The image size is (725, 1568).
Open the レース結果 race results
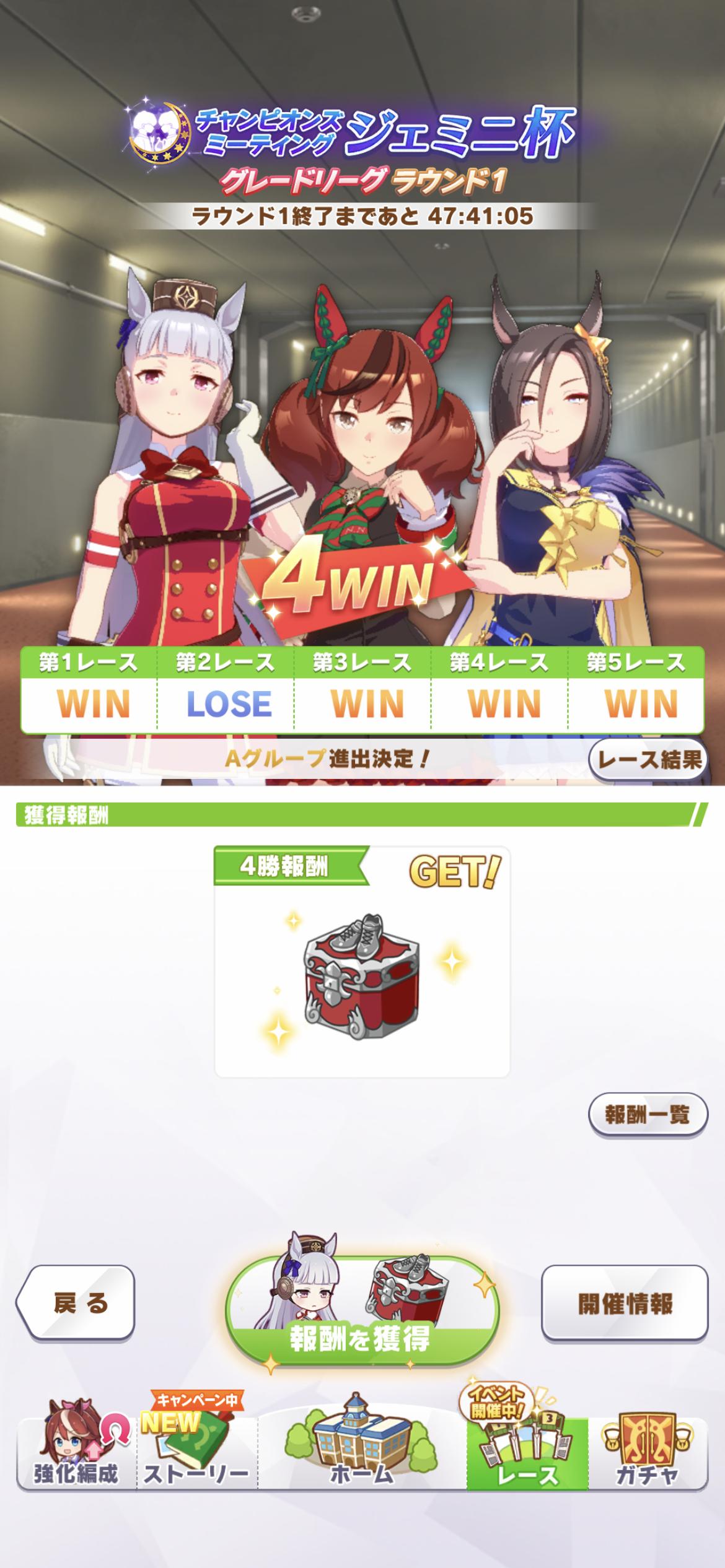point(648,759)
